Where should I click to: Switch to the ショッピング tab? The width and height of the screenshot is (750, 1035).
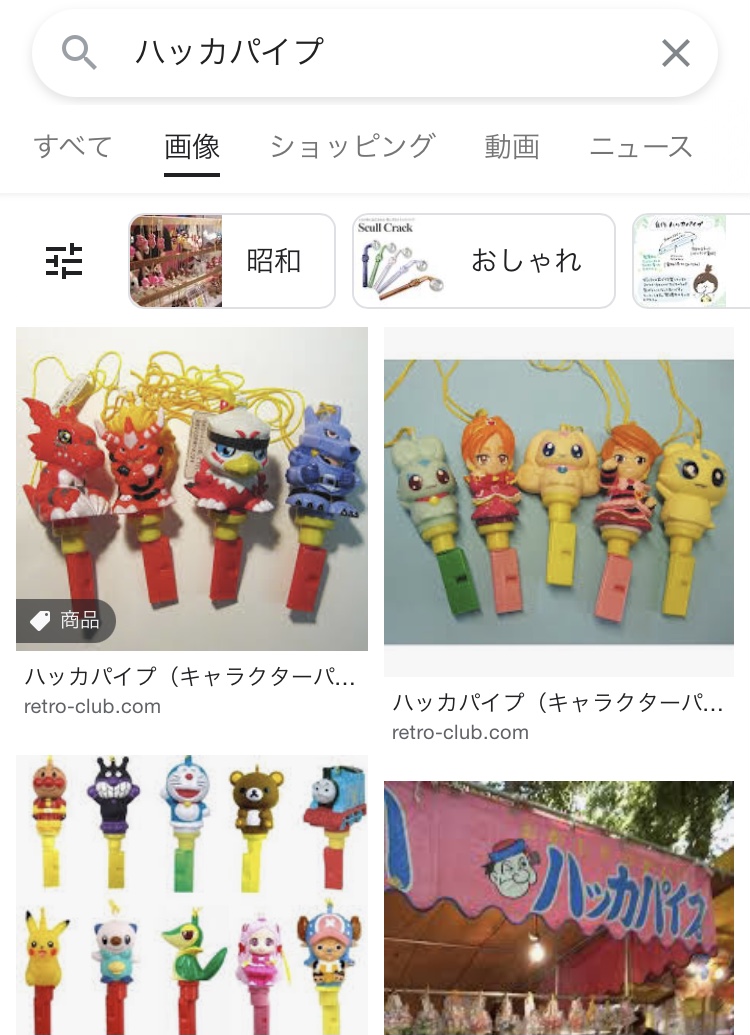[352, 147]
